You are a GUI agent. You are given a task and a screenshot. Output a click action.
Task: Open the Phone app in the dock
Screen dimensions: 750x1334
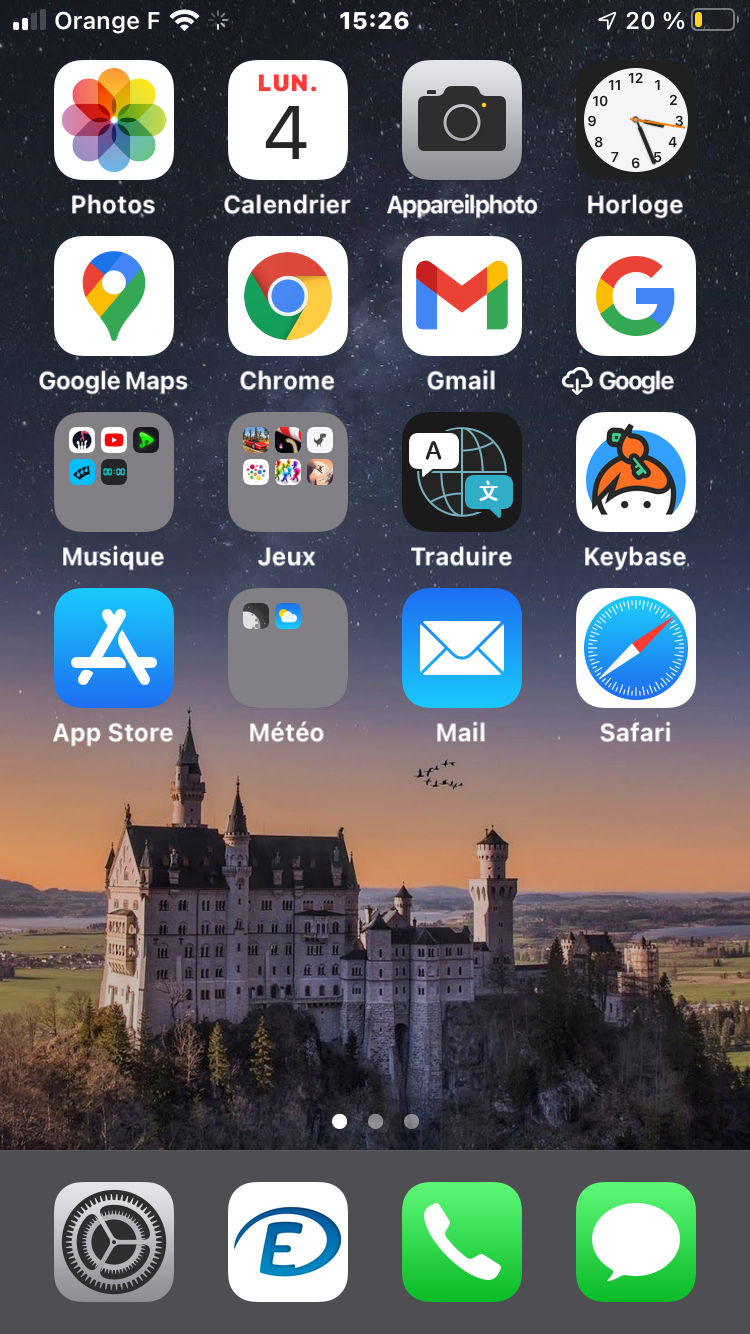click(x=462, y=1242)
